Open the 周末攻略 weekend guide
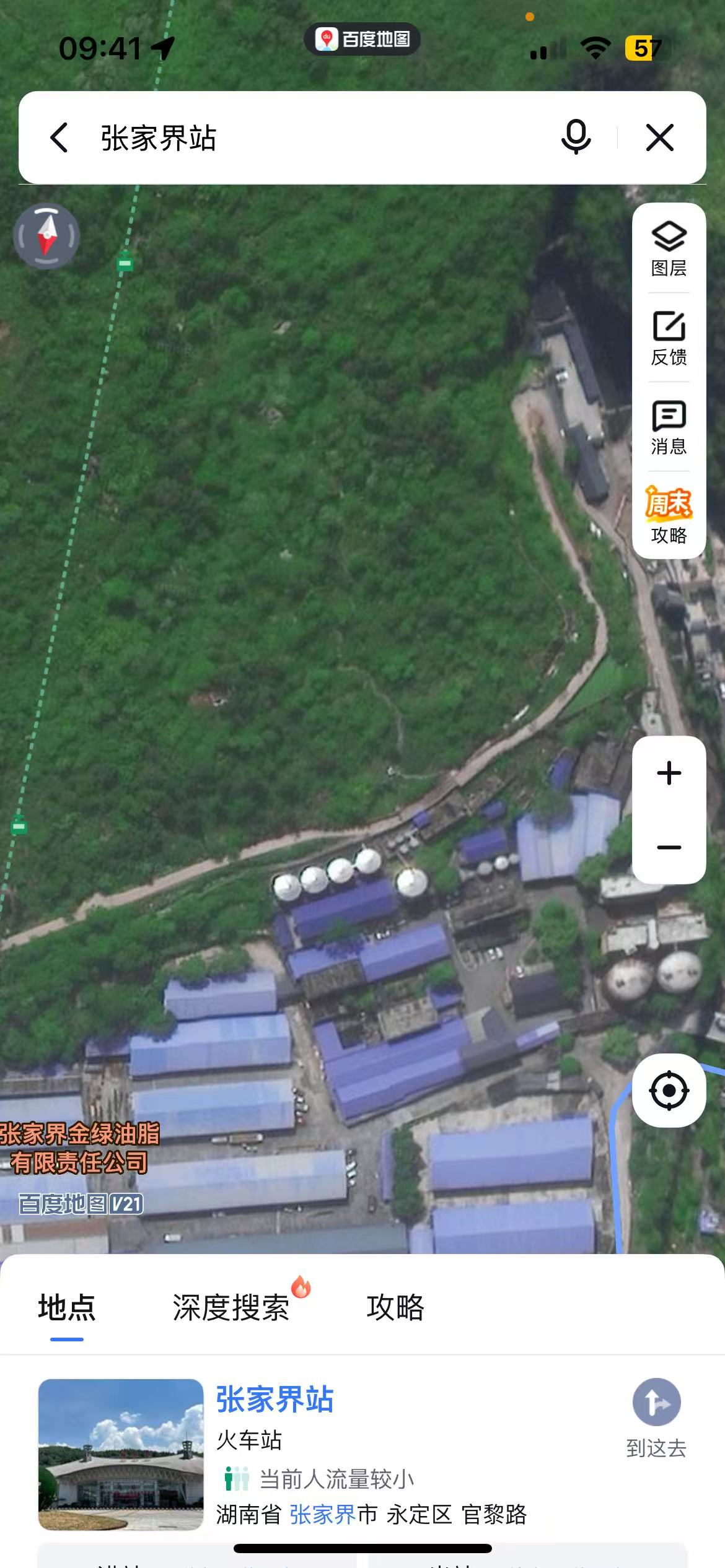The image size is (725, 1568). (x=669, y=516)
